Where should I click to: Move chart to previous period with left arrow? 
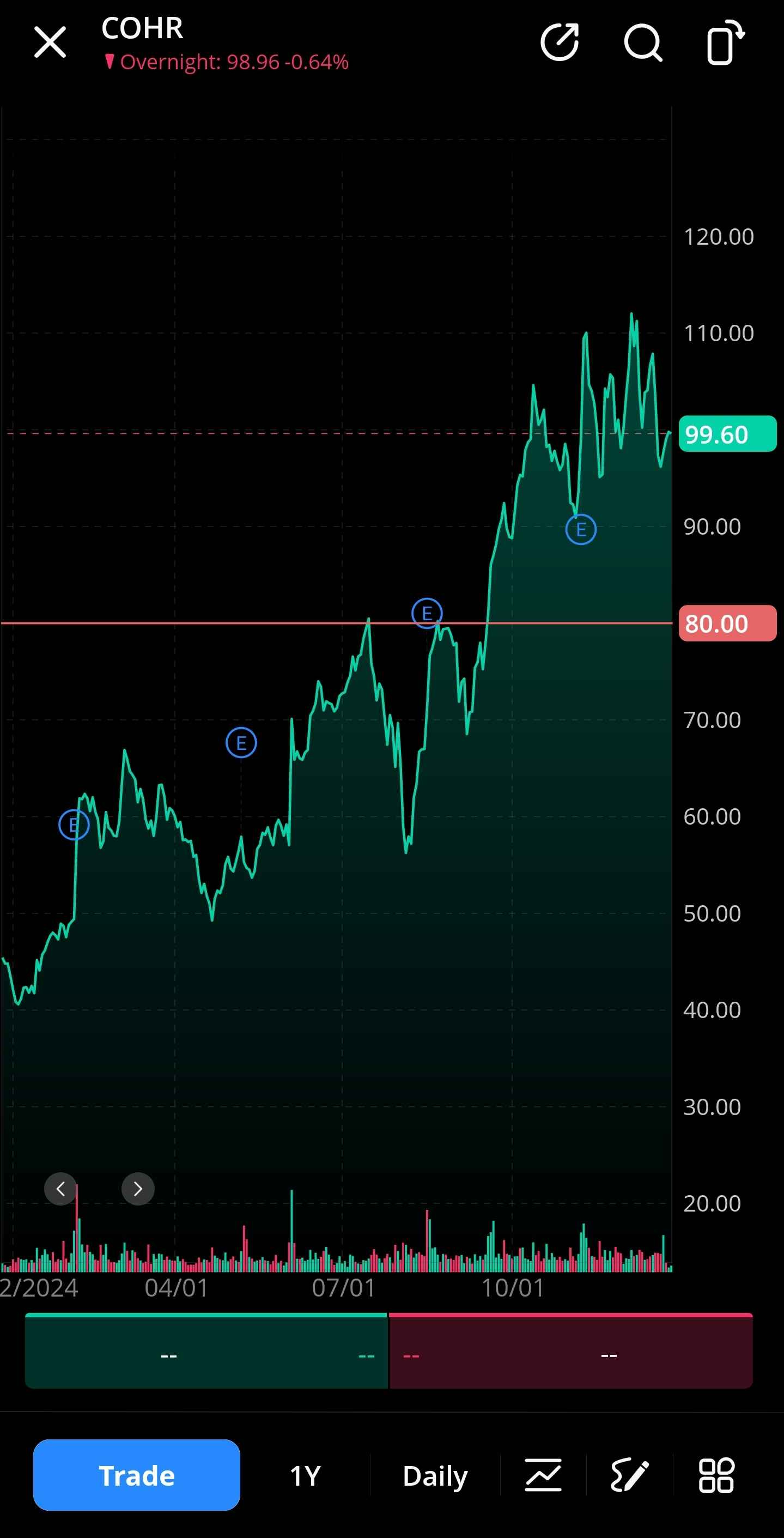(x=60, y=1189)
